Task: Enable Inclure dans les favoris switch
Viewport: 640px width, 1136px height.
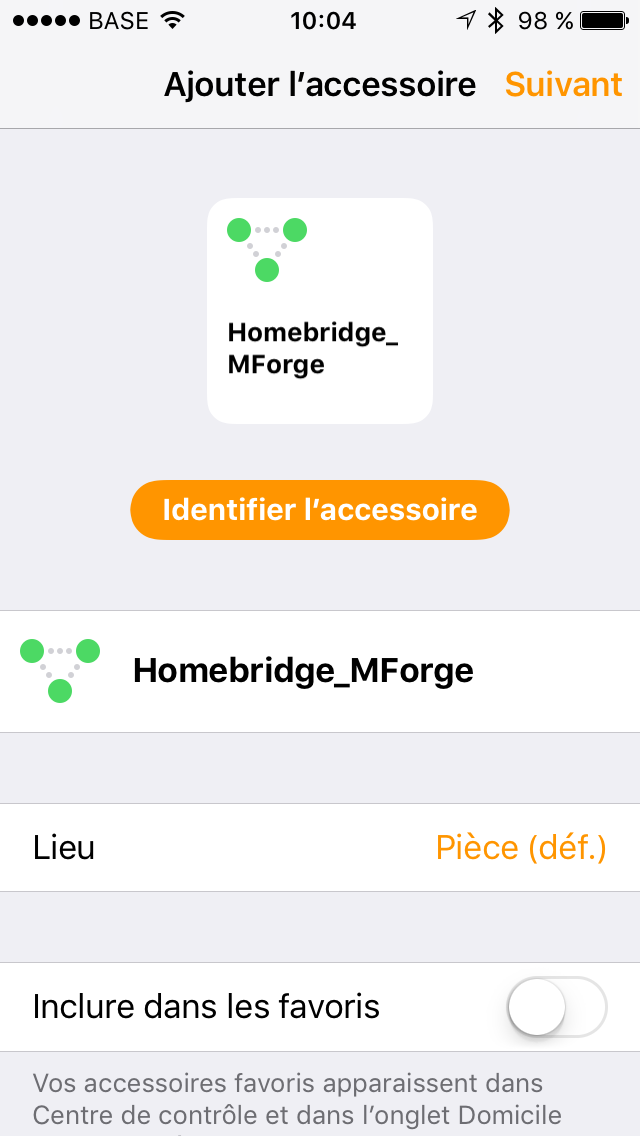Action: pyautogui.click(x=557, y=1007)
